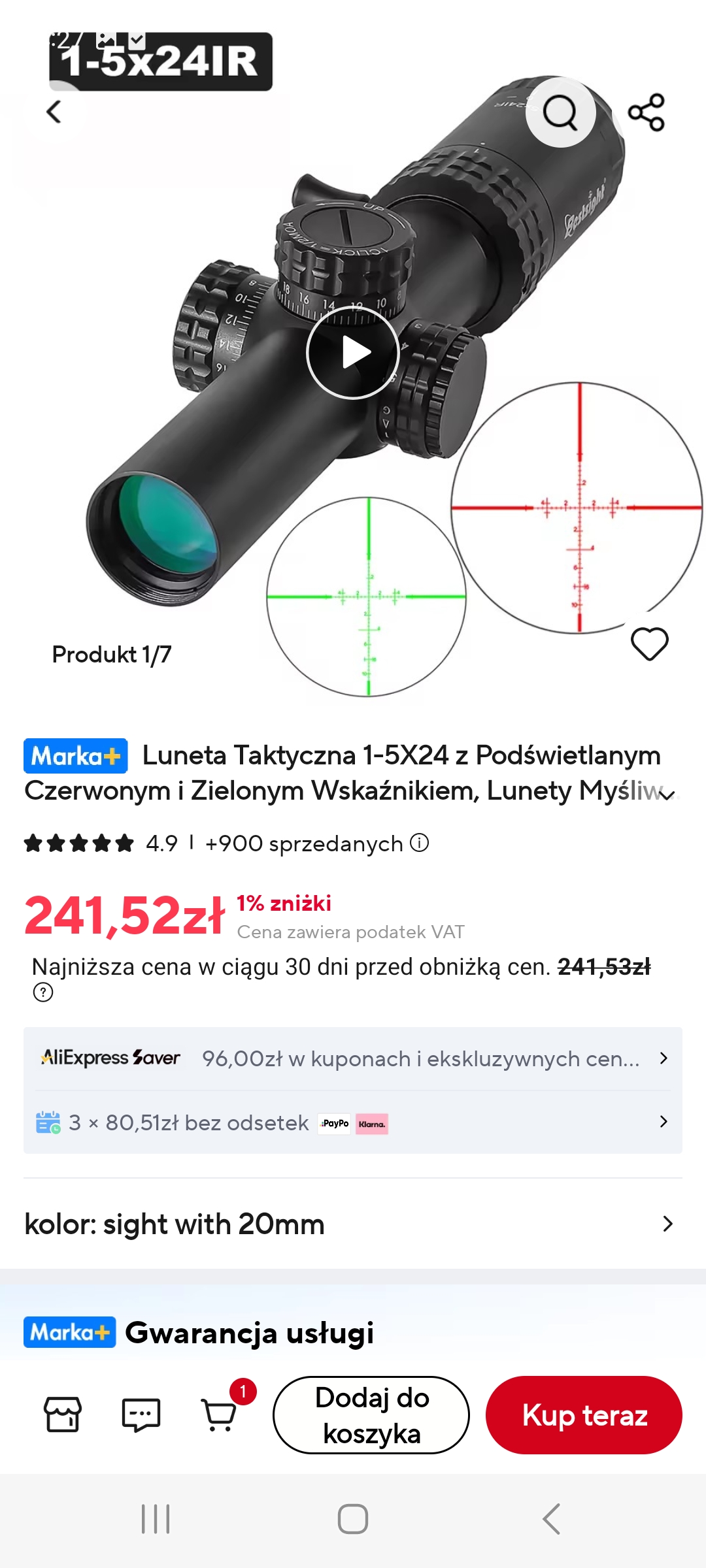This screenshot has width=706, height=1568.
Task: Tap Dodaj do koszyka button
Action: 371,1415
